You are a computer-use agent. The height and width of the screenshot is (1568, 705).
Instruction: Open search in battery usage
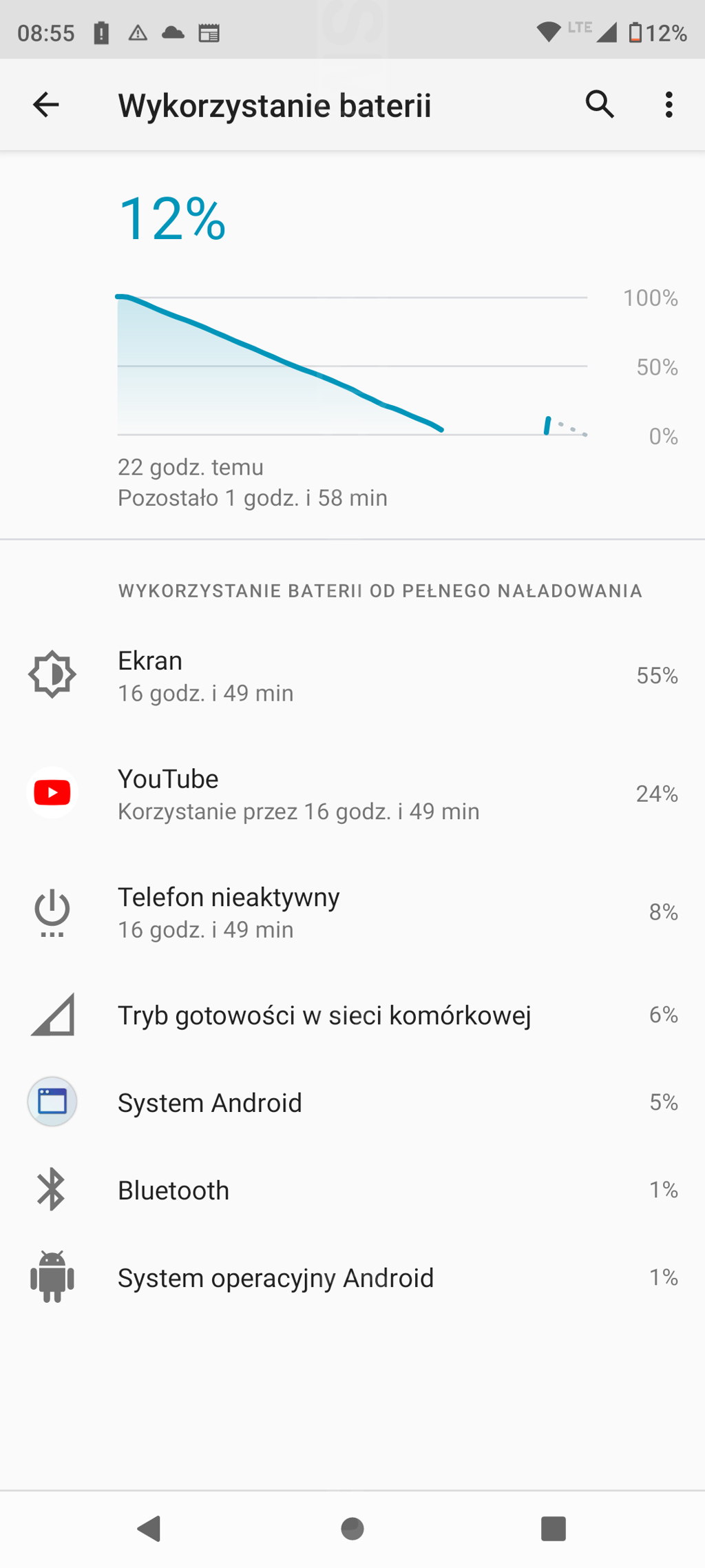600,105
